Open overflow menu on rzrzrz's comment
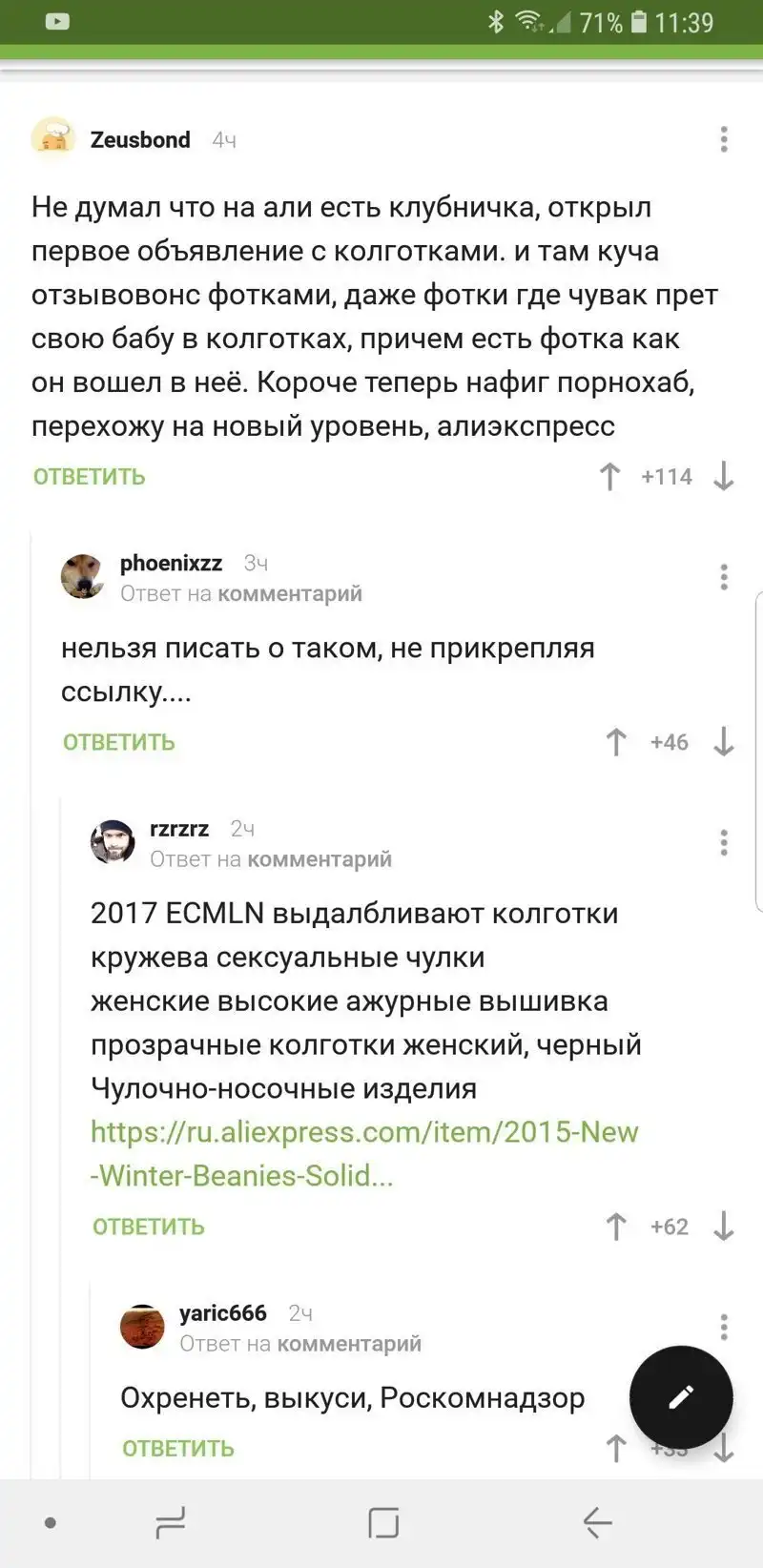Viewport: 763px width, 1568px height. (724, 842)
